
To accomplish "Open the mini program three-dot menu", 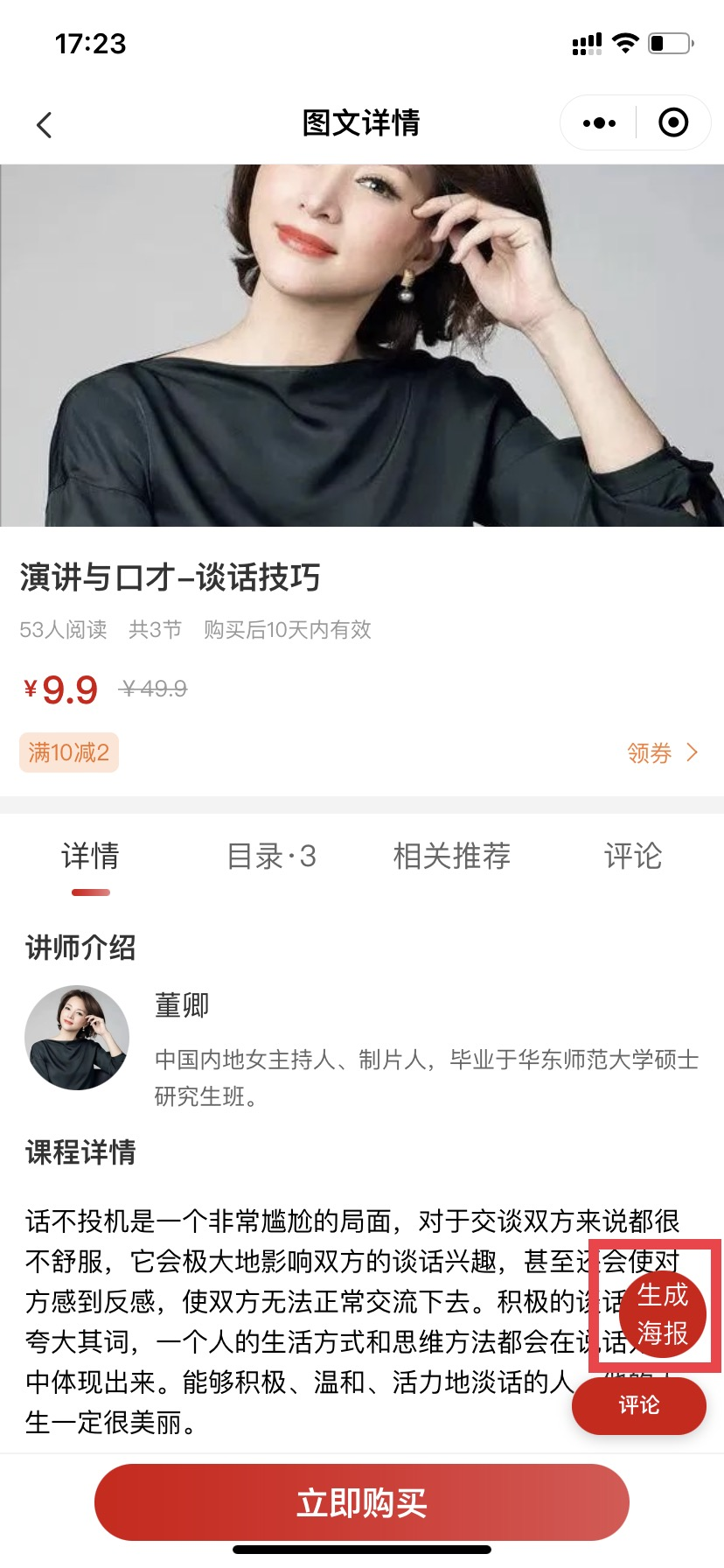I will (x=599, y=123).
